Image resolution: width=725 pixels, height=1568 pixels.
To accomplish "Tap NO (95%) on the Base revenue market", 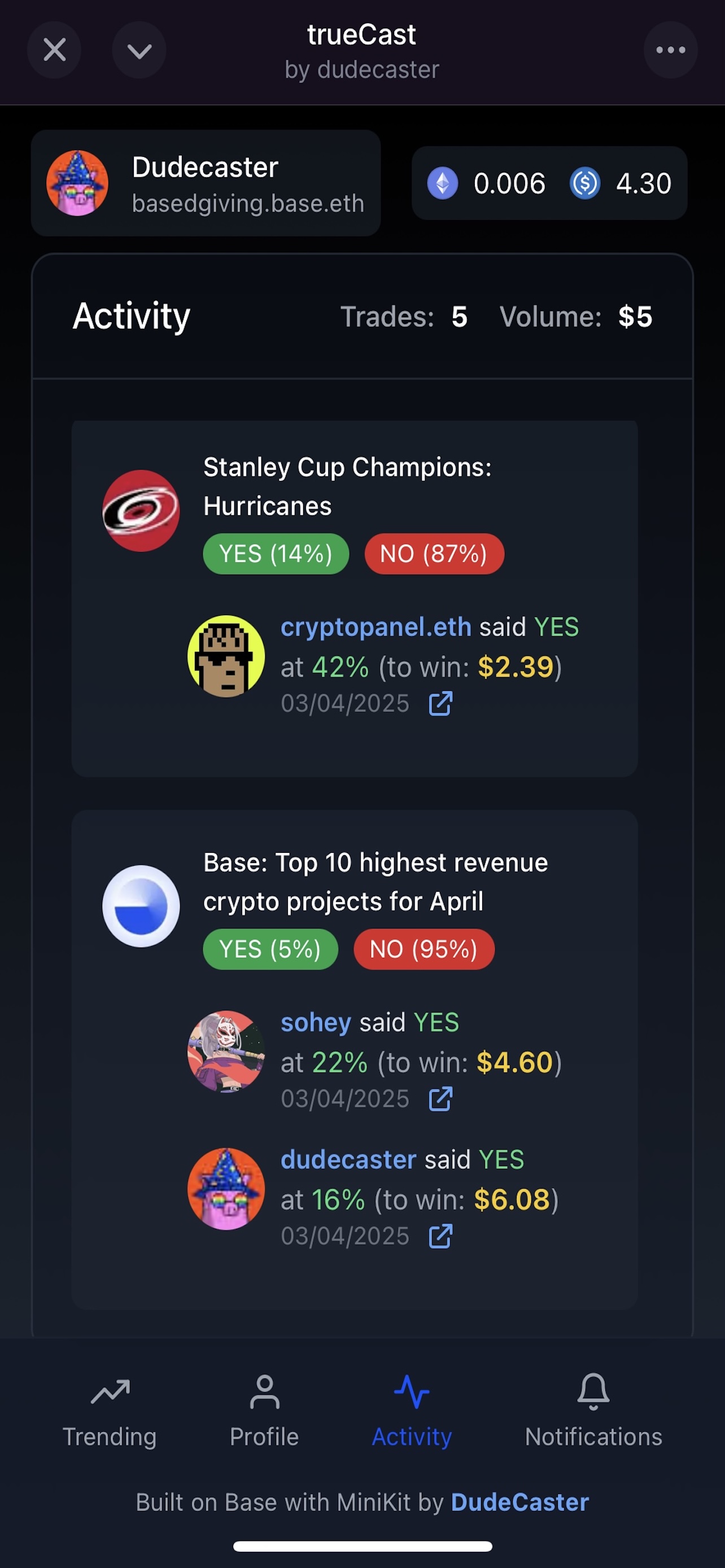I will pos(423,949).
